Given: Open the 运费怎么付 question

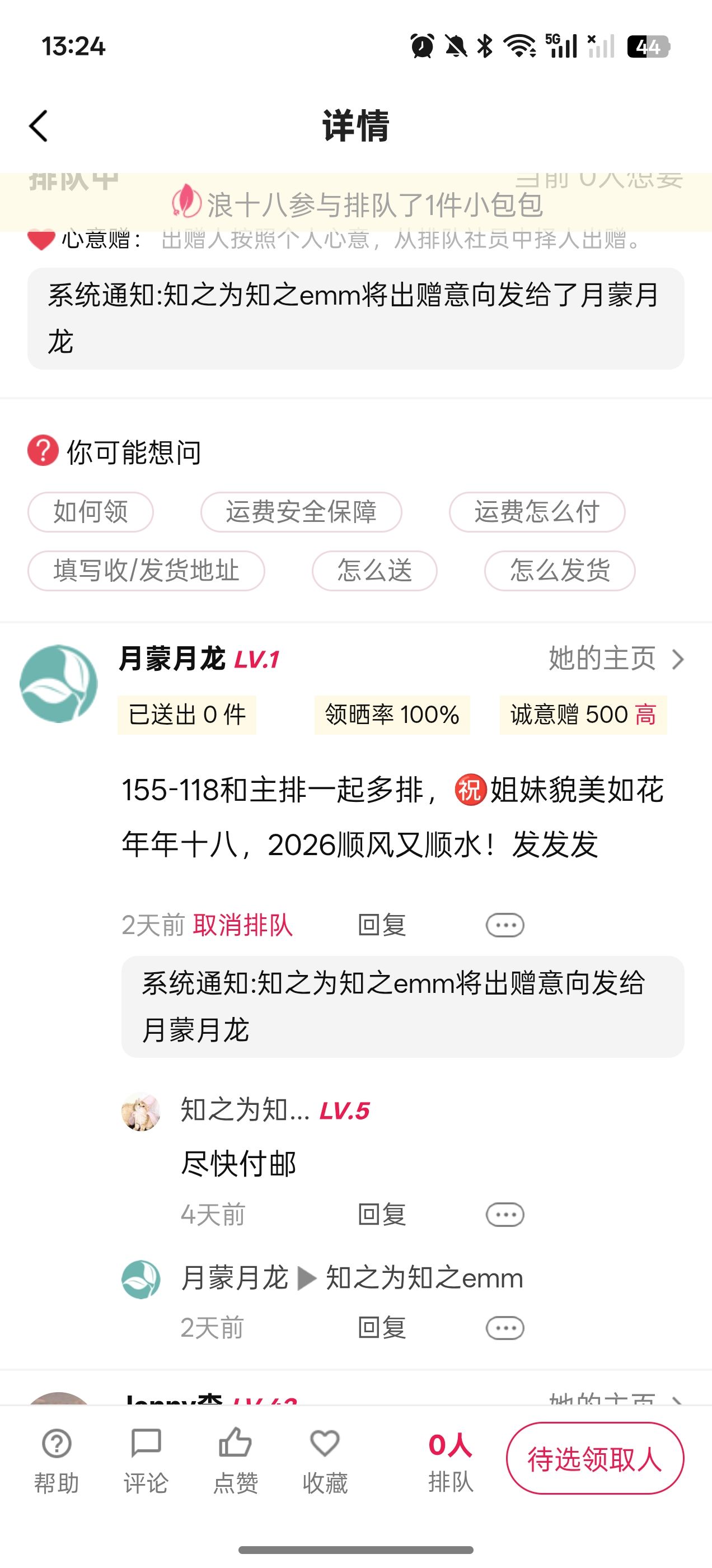Looking at the screenshot, I should click(537, 512).
